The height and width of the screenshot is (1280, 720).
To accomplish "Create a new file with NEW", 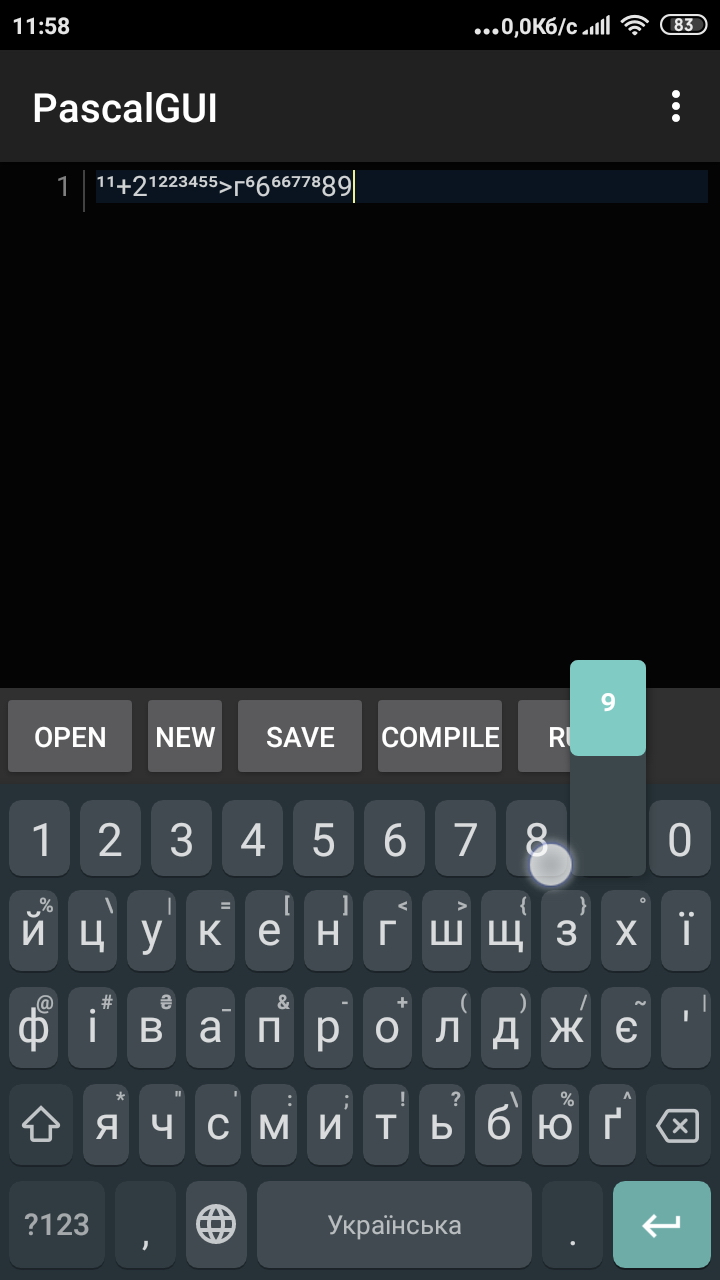I will coord(185,737).
